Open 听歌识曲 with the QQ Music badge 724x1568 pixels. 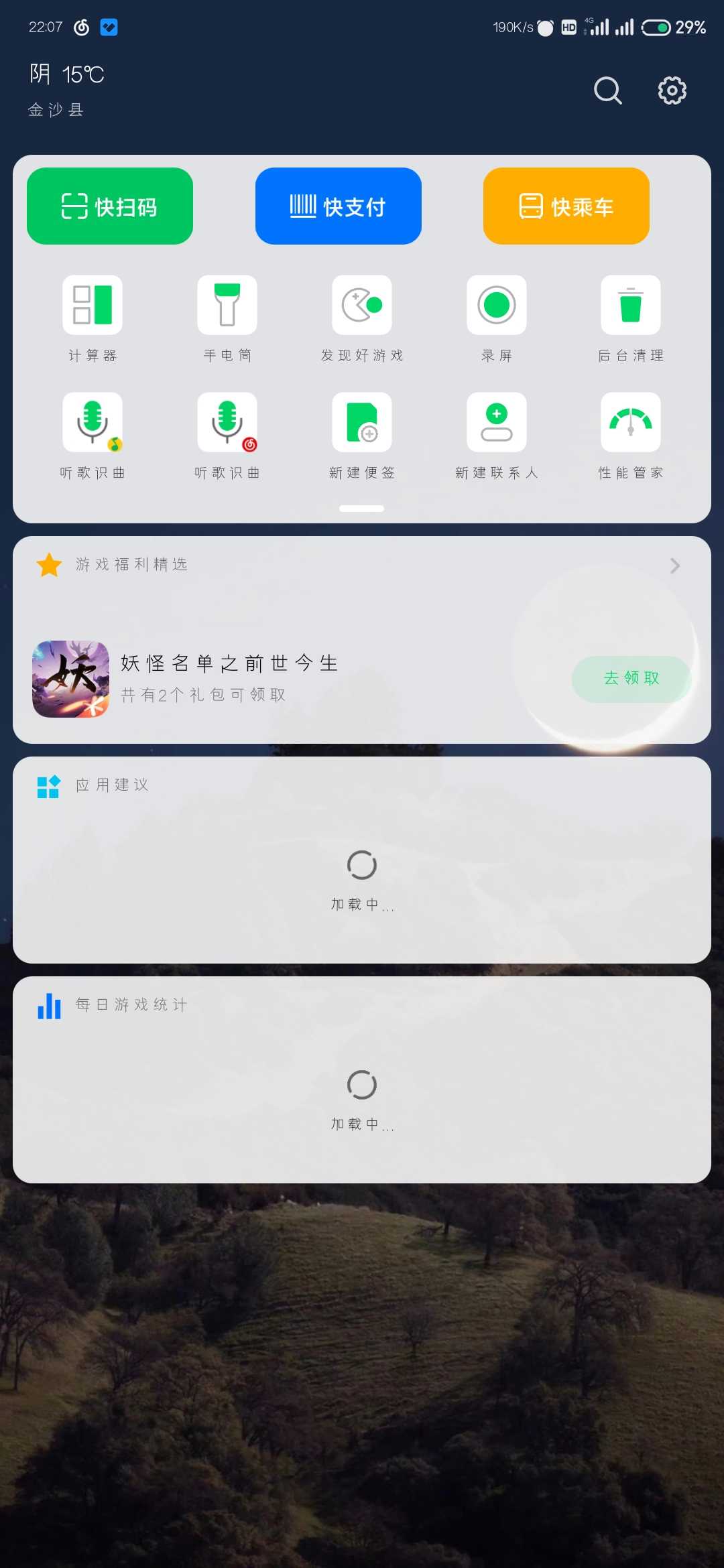coord(93,423)
